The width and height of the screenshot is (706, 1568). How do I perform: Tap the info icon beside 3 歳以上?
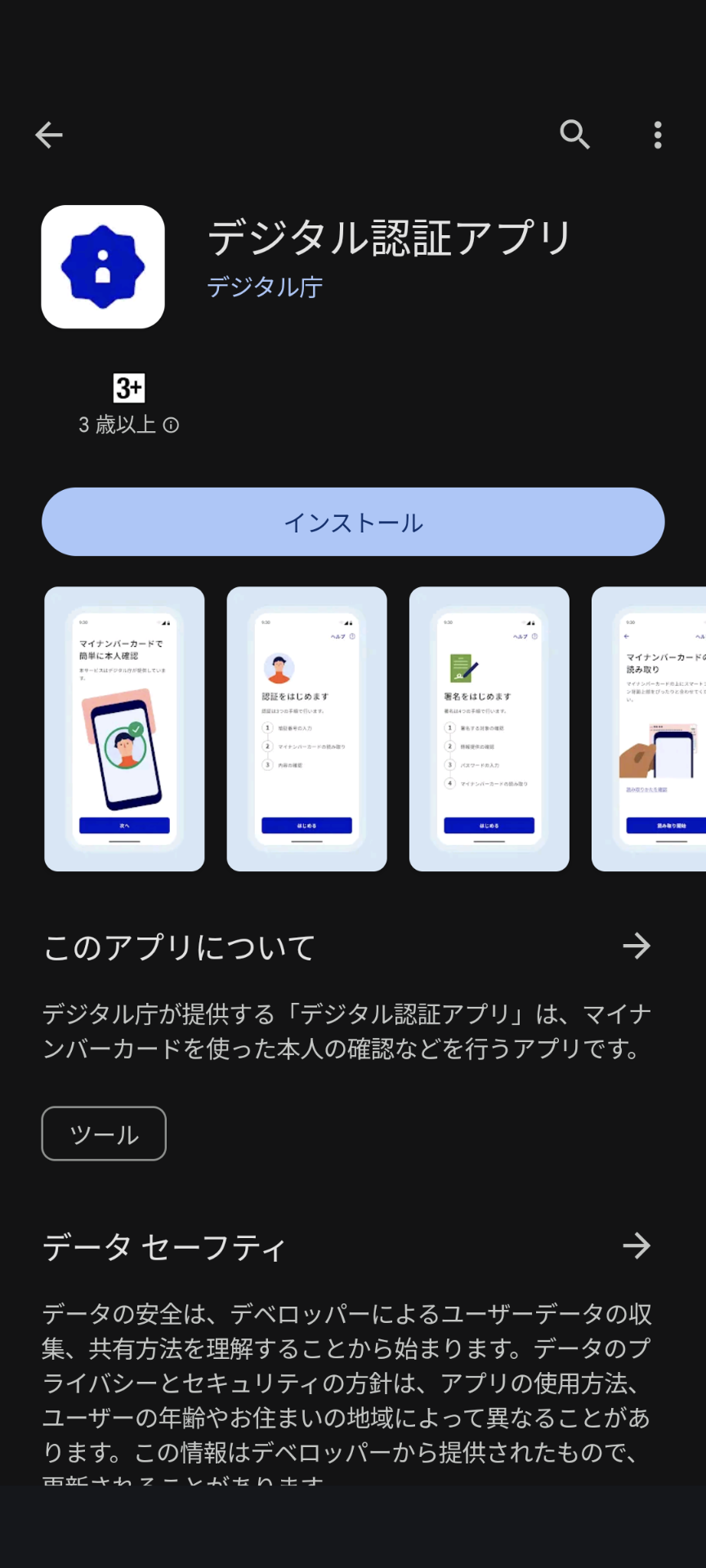click(169, 425)
